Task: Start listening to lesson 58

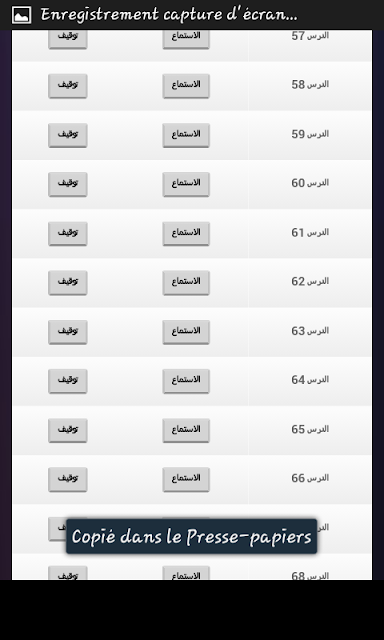Action: [186, 86]
